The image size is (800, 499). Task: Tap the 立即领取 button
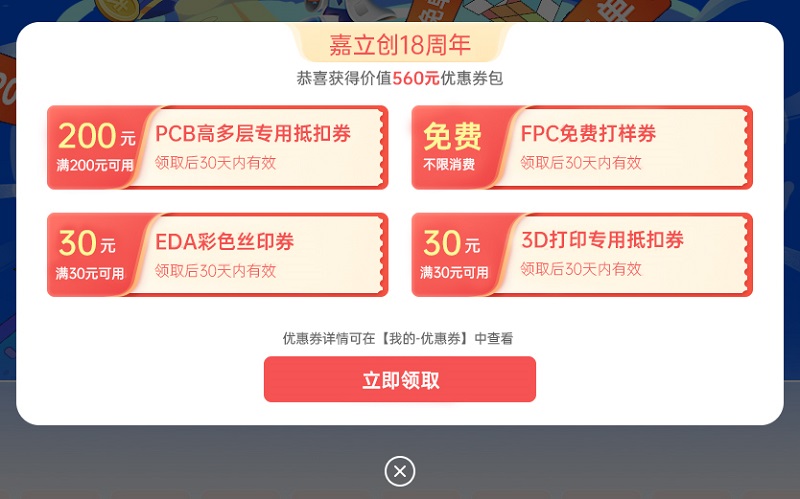pyautogui.click(x=400, y=380)
